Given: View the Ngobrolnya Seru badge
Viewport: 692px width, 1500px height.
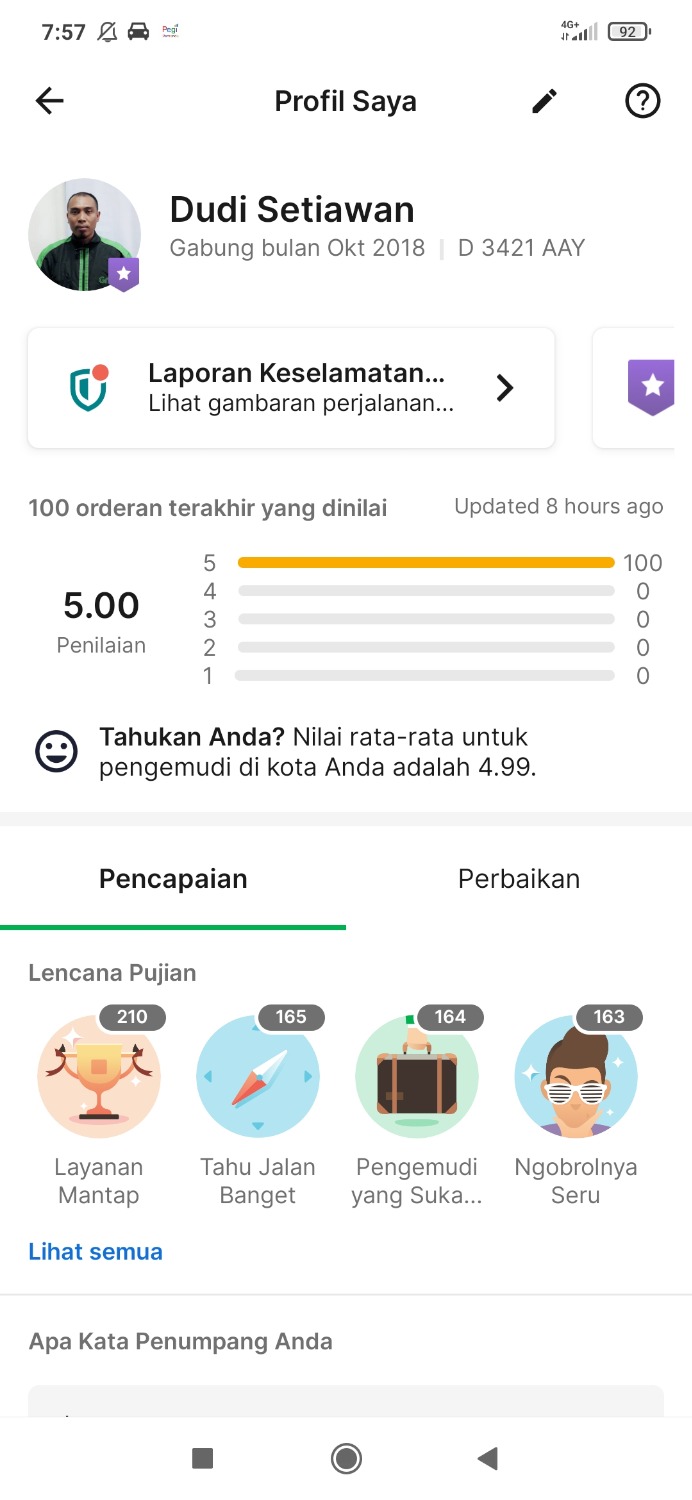Looking at the screenshot, I should [576, 1077].
